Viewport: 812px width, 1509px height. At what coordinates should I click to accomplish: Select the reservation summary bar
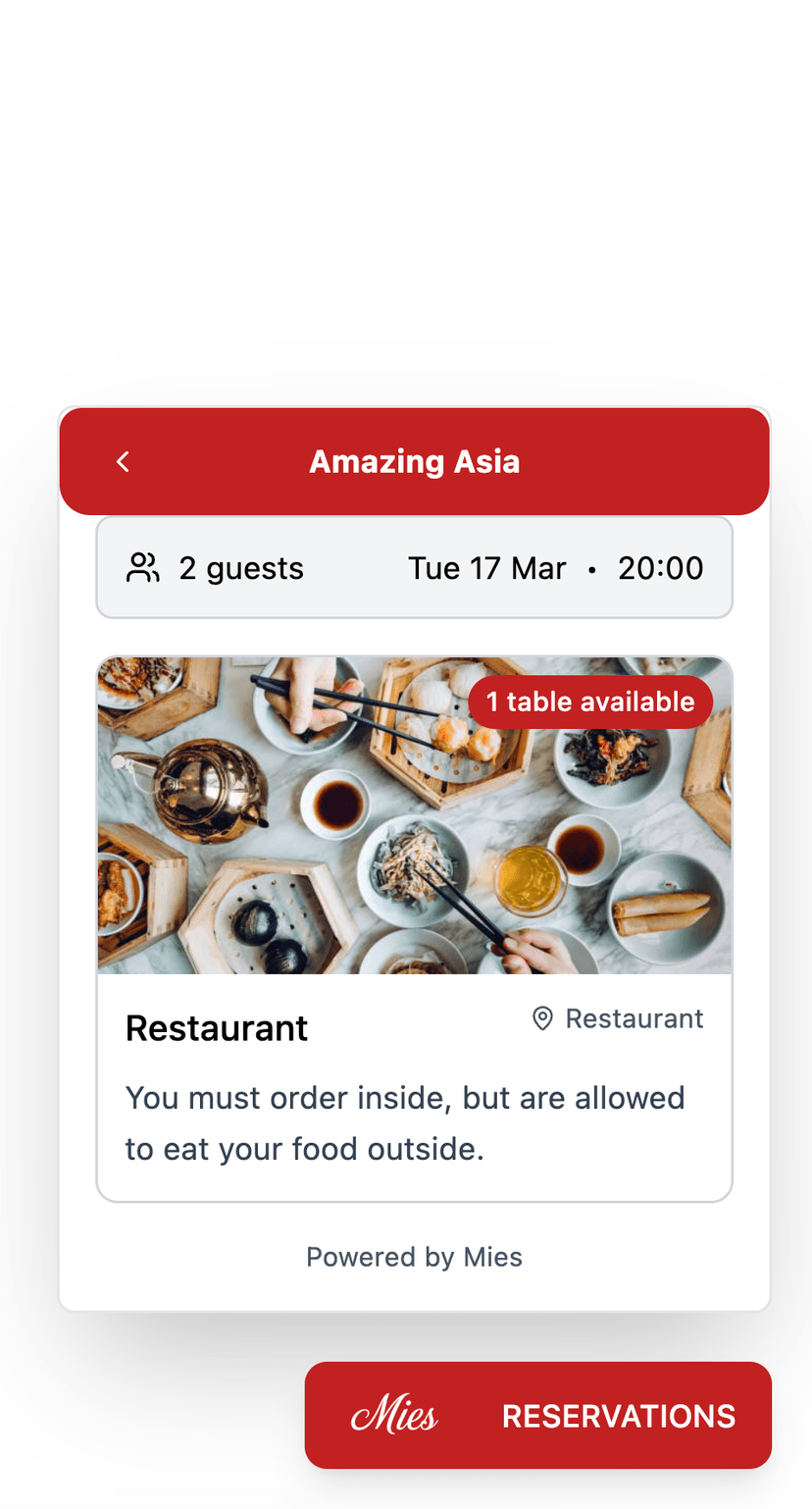414,567
